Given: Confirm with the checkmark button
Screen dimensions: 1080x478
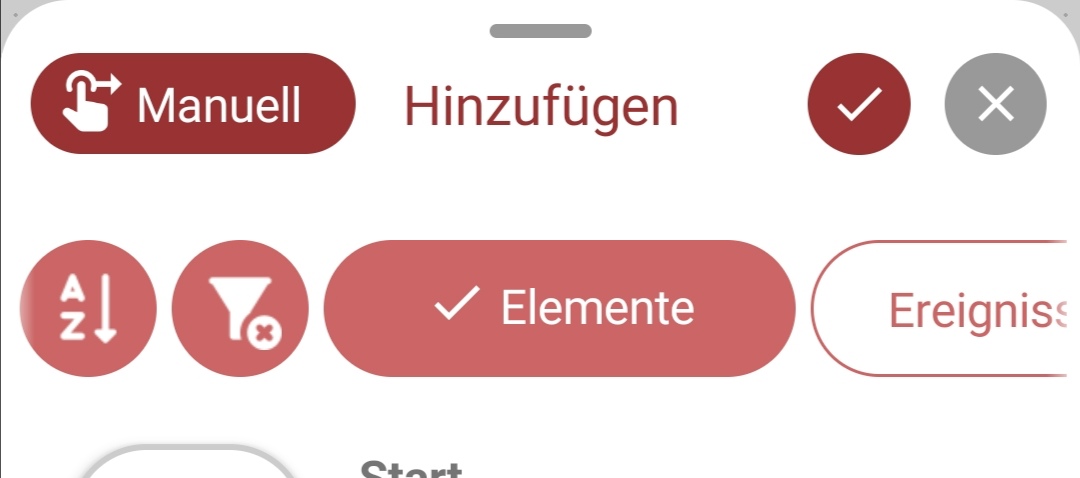Looking at the screenshot, I should 858,104.
